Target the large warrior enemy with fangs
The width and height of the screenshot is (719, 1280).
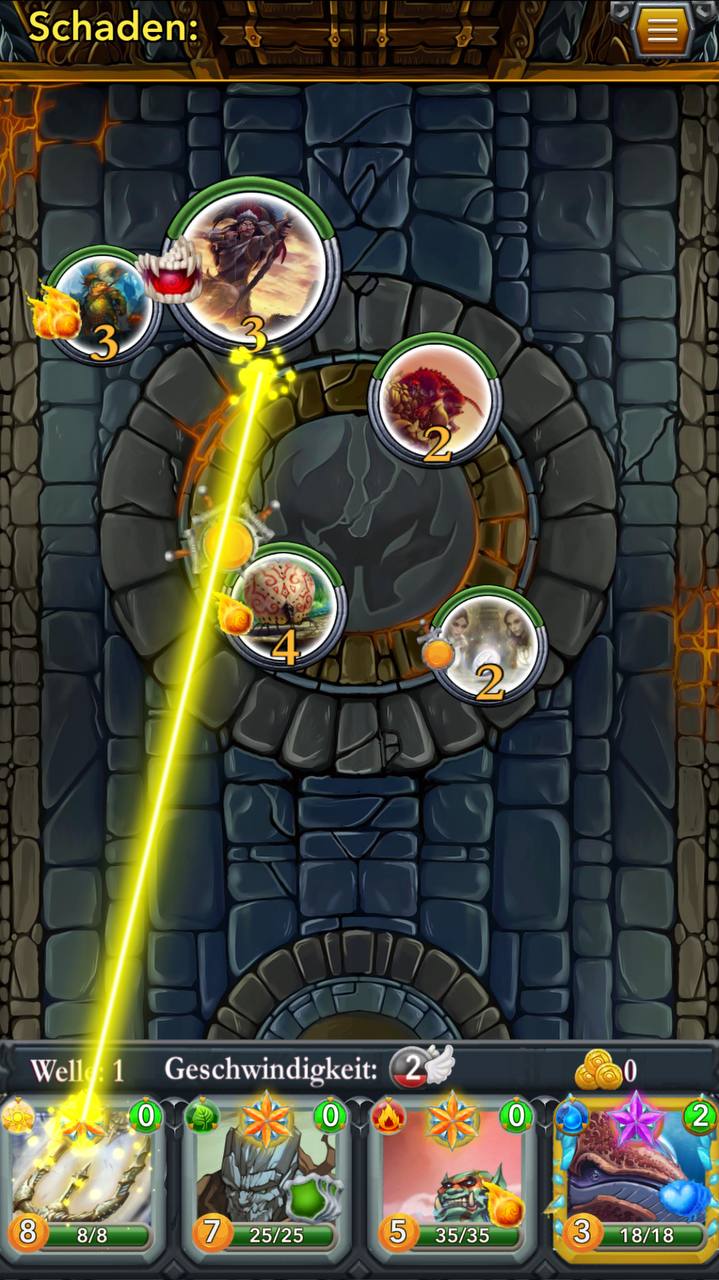pyautogui.click(x=252, y=266)
